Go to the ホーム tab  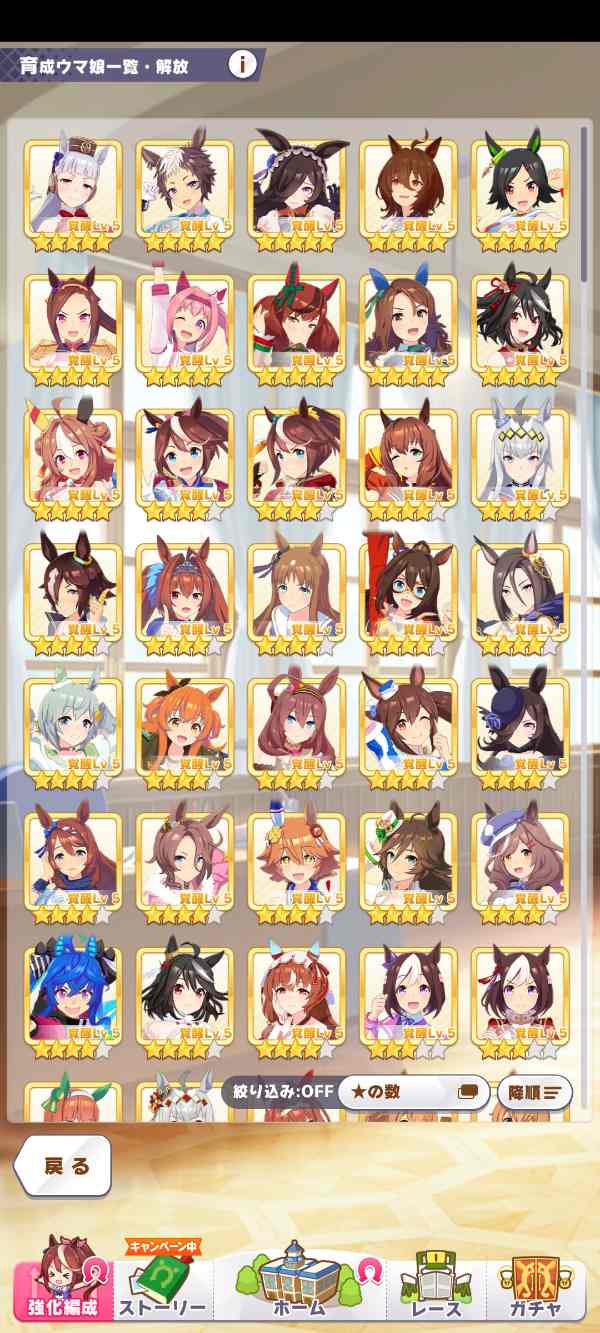(299, 1285)
